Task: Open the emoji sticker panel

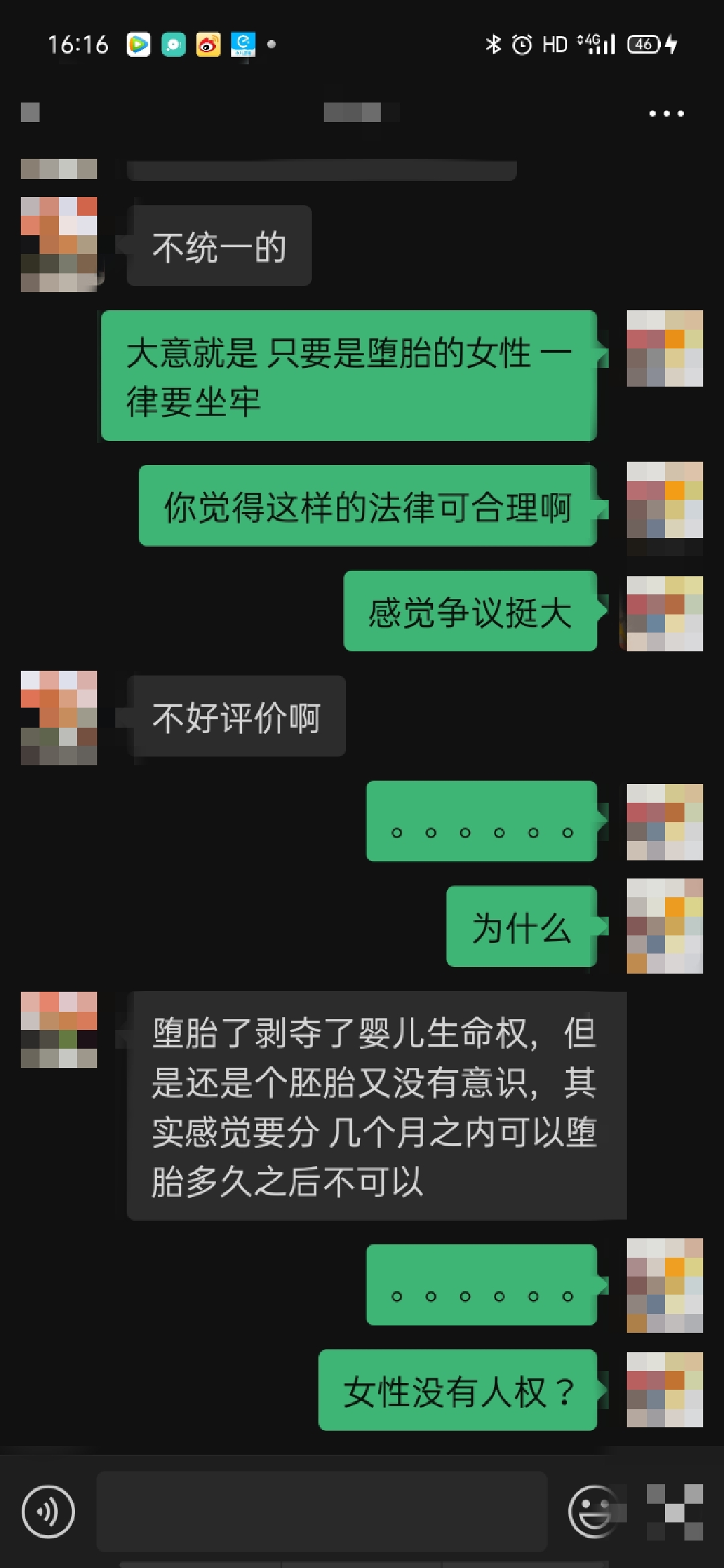Action: [593, 1511]
